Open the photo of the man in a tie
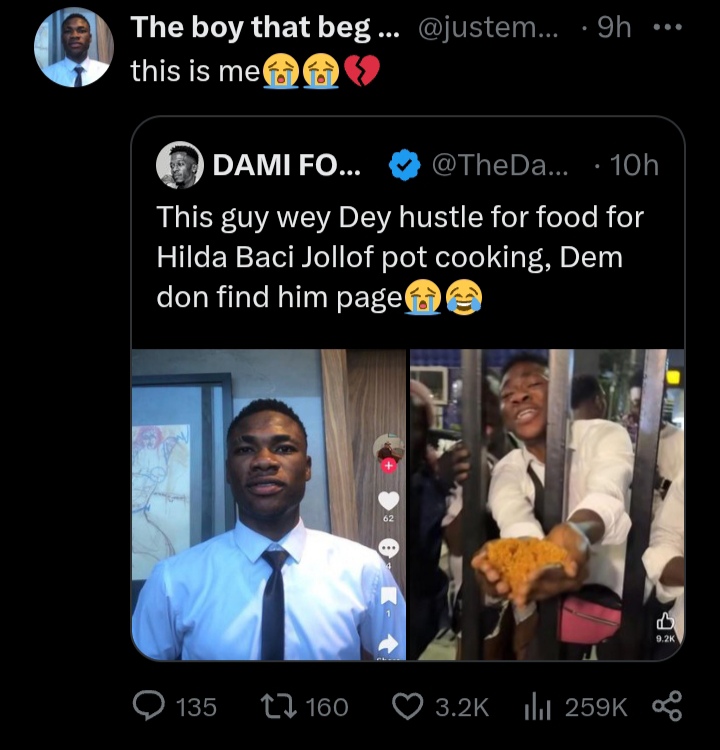720x750 pixels. tap(268, 505)
